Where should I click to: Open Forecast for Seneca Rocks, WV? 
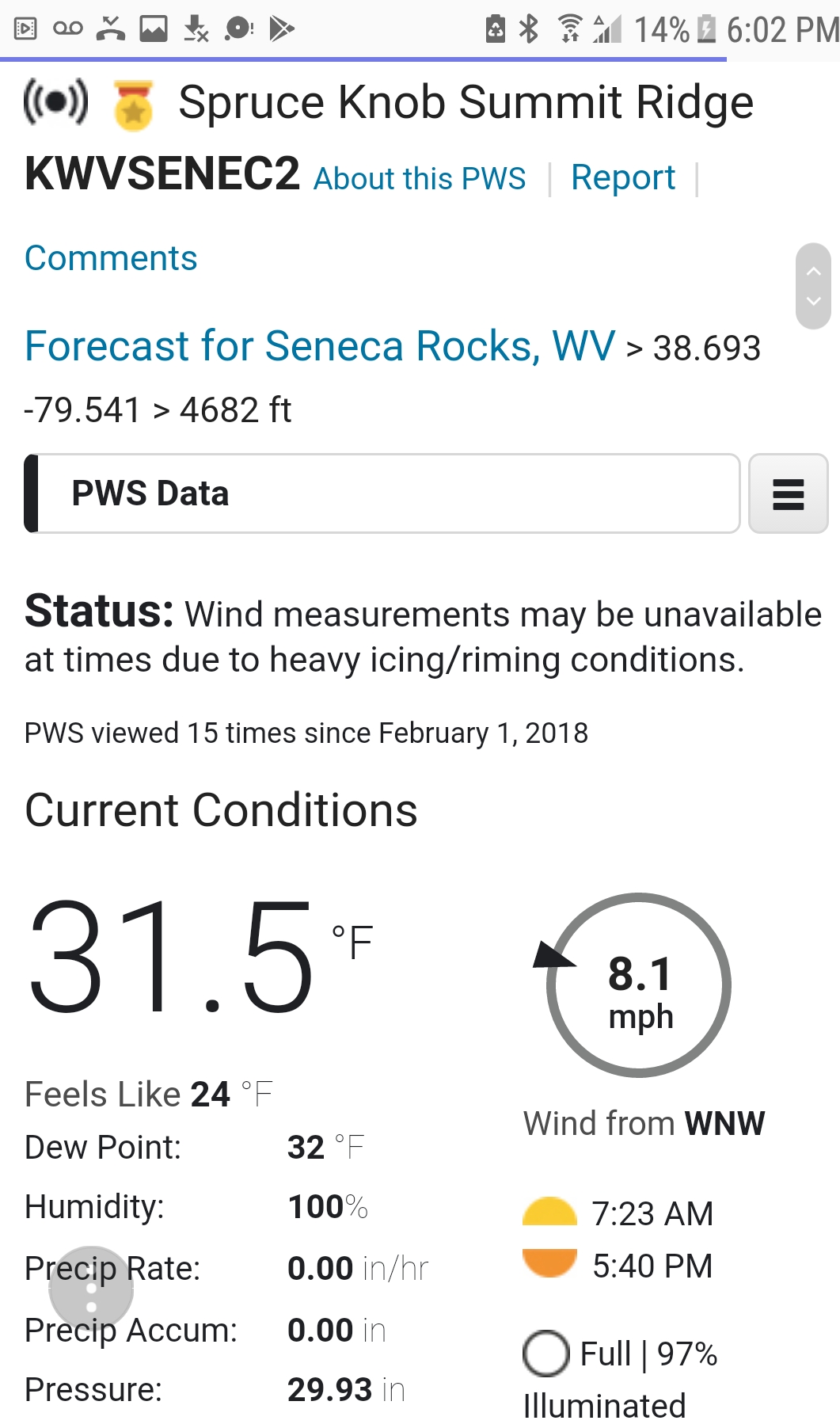320,346
